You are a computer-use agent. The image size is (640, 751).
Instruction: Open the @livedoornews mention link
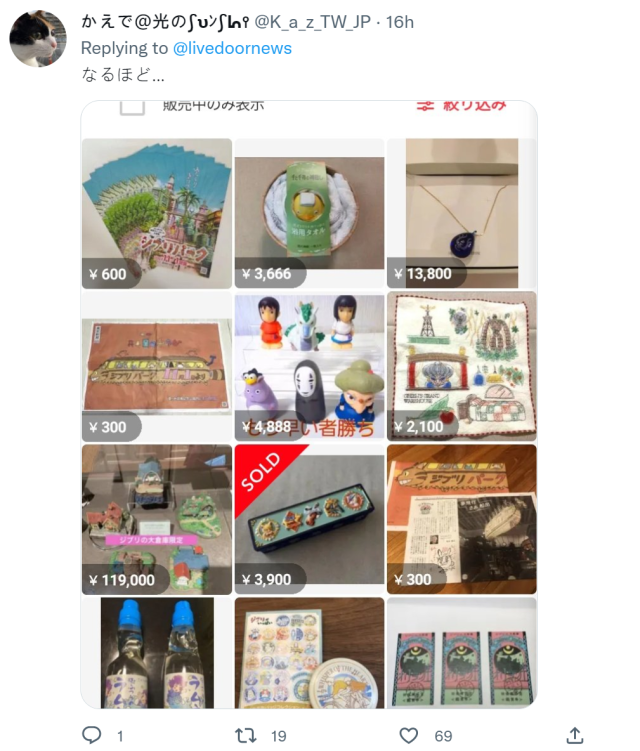click(x=232, y=47)
